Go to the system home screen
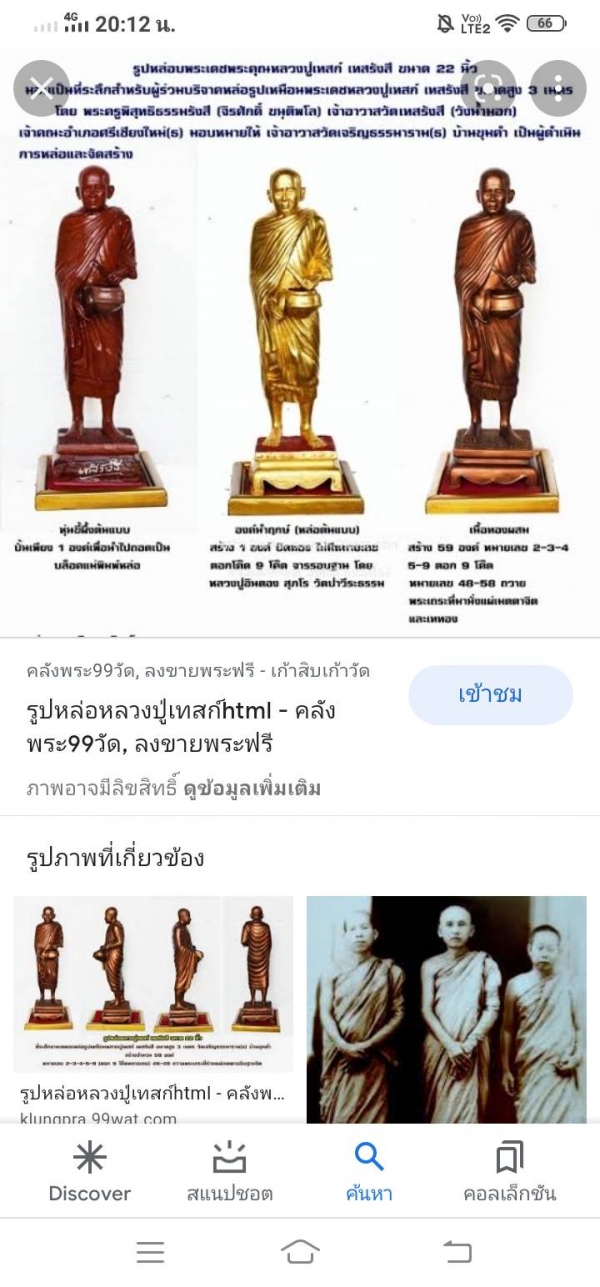 [x=300, y=1251]
